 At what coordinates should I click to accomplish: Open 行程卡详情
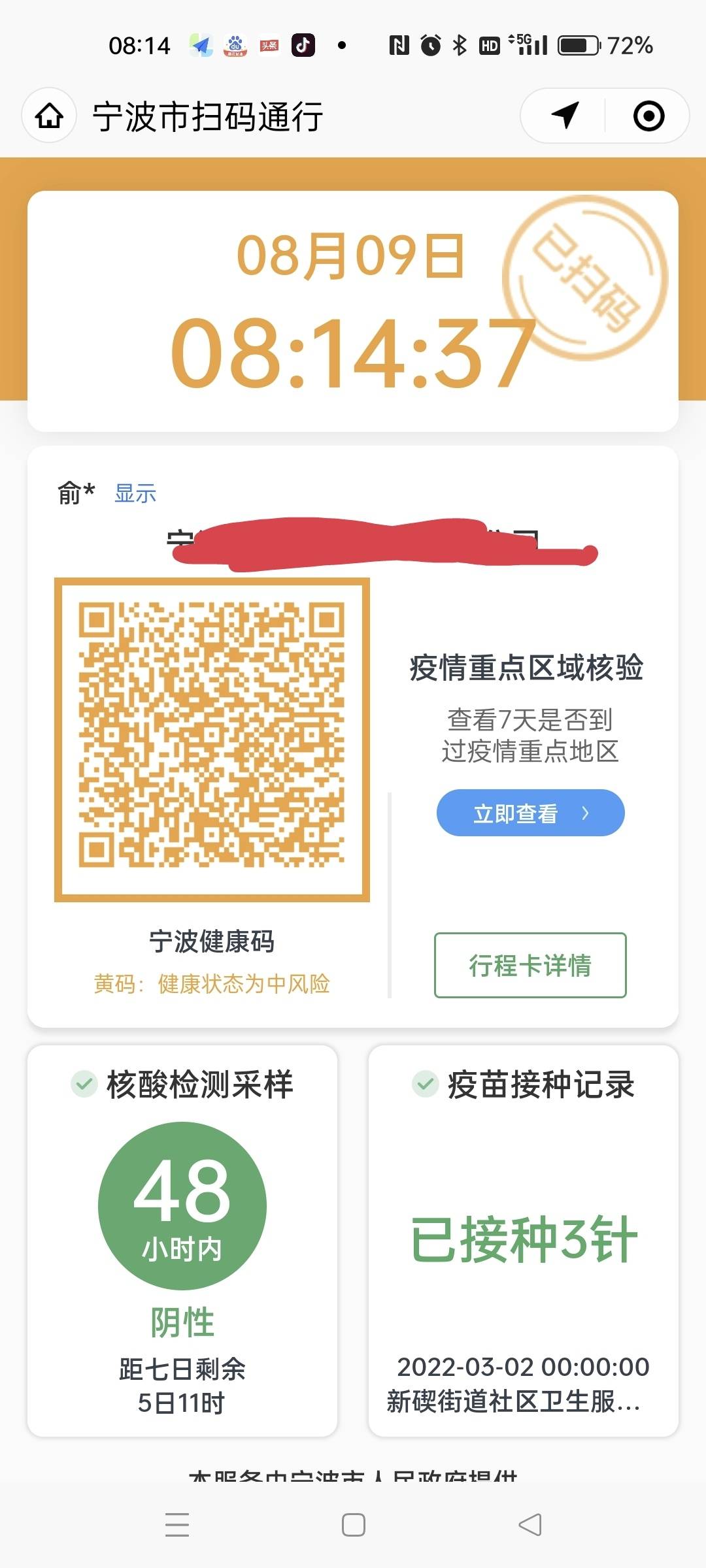pyautogui.click(x=530, y=965)
